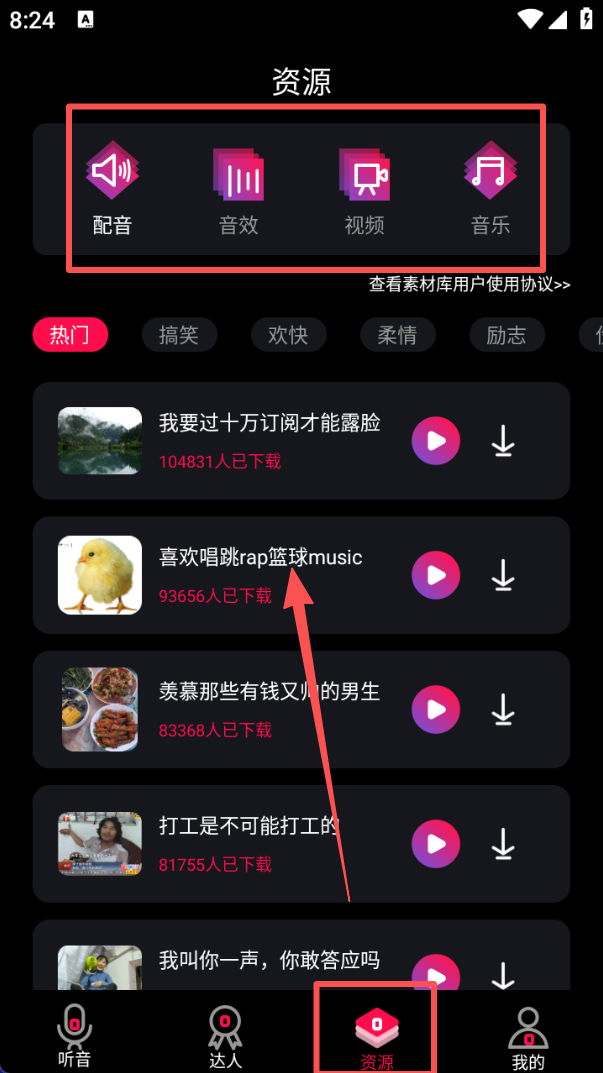
Task: Download 喜欢唱跳rap篮球music clip
Action: tap(503, 575)
